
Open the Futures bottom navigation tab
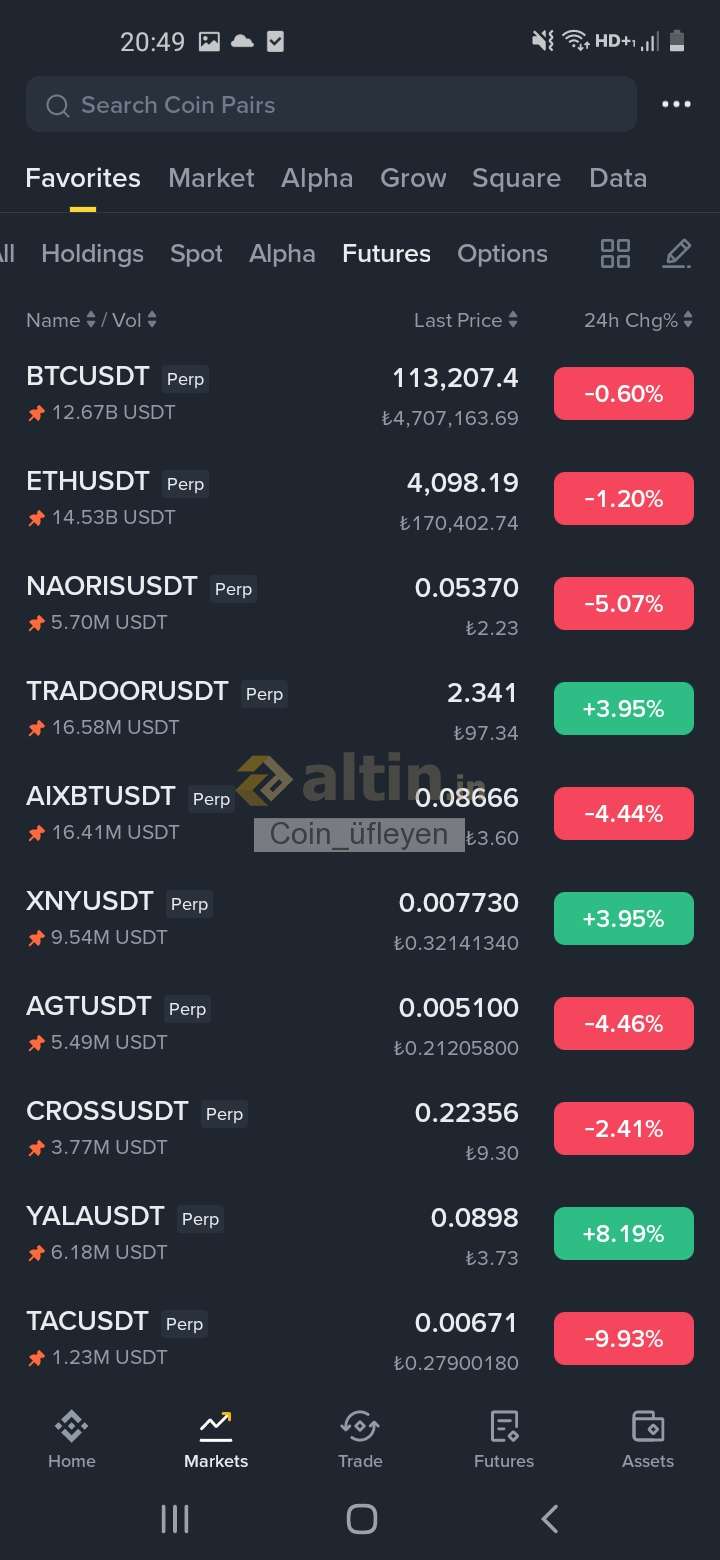[x=504, y=1440]
